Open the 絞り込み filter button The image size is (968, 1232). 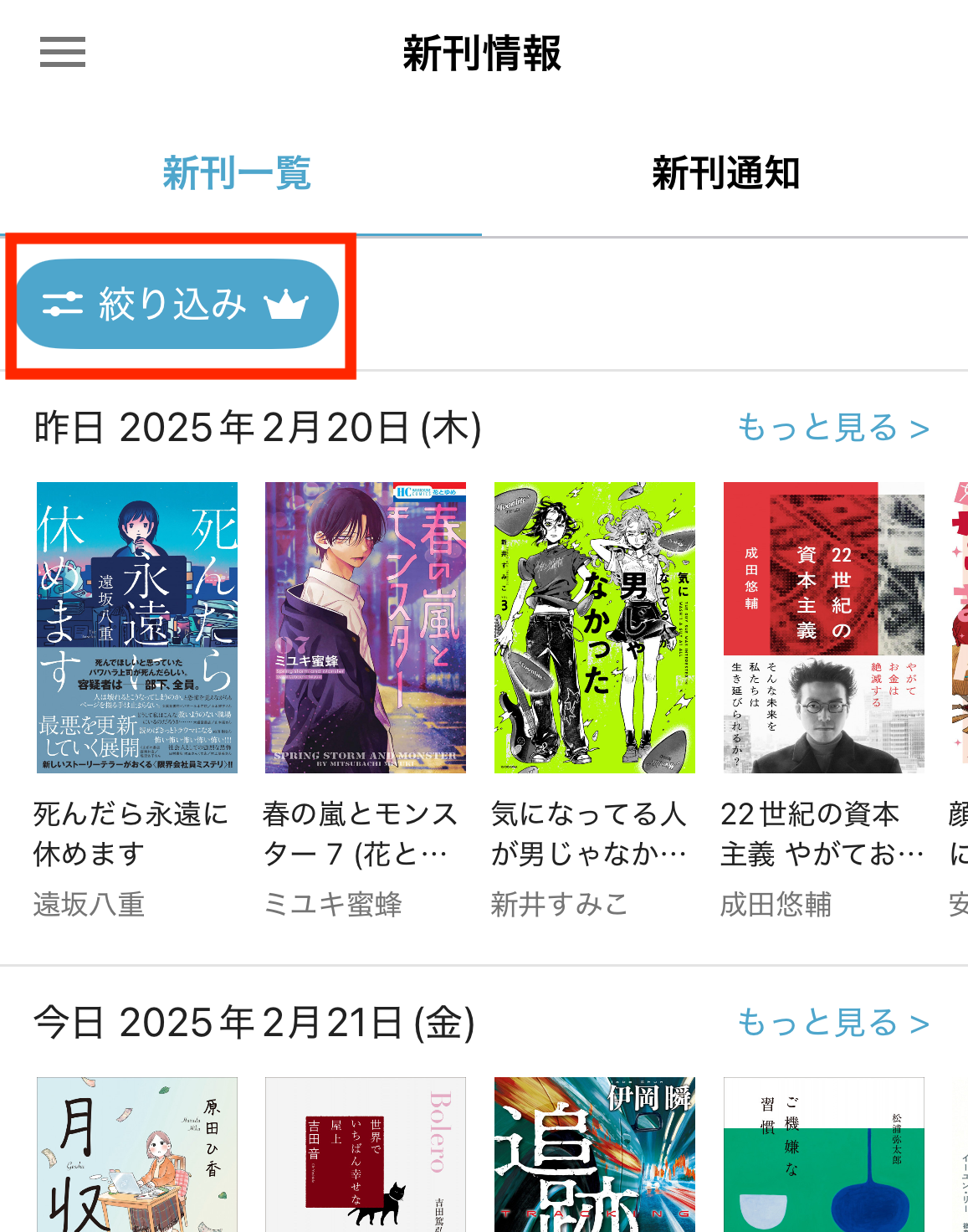177,304
